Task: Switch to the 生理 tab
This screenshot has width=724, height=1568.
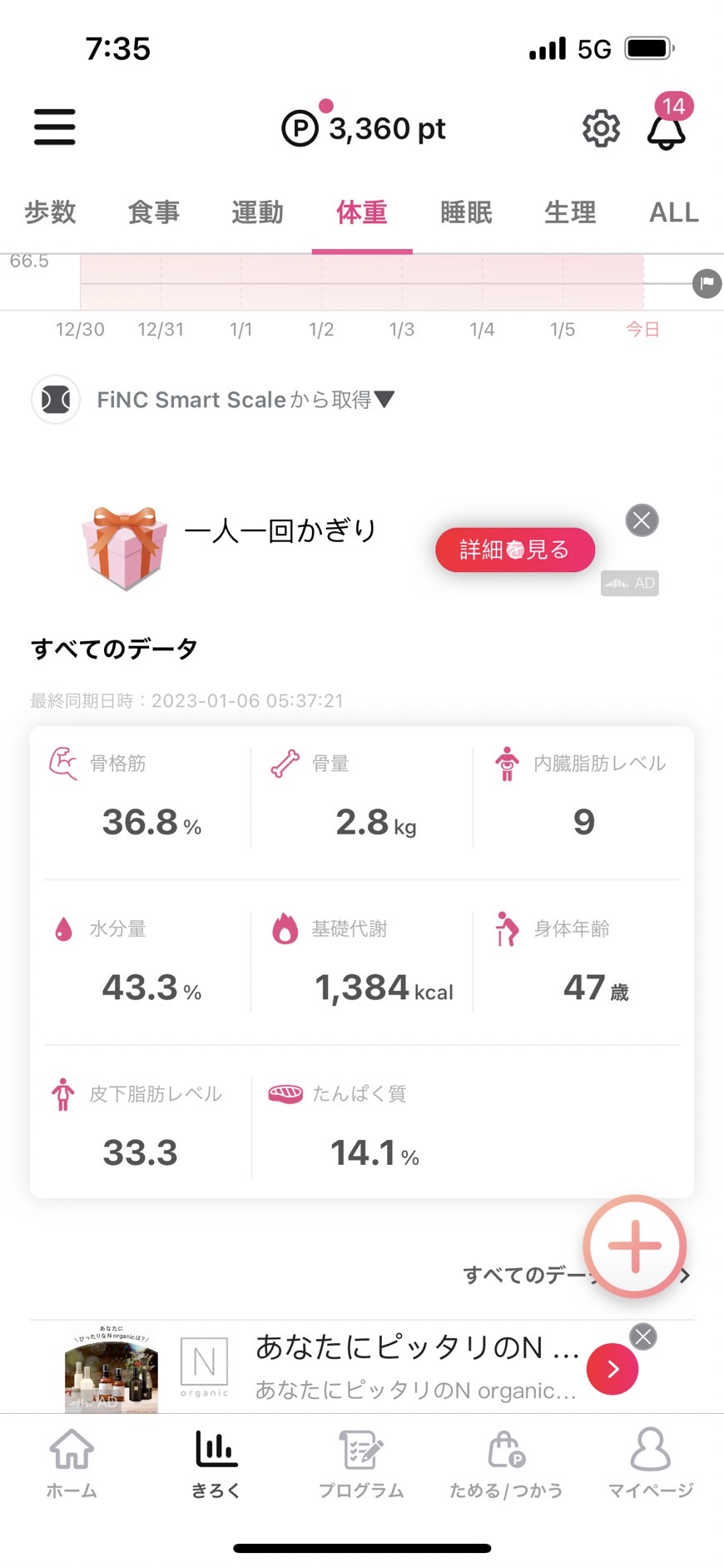Action: (x=570, y=212)
